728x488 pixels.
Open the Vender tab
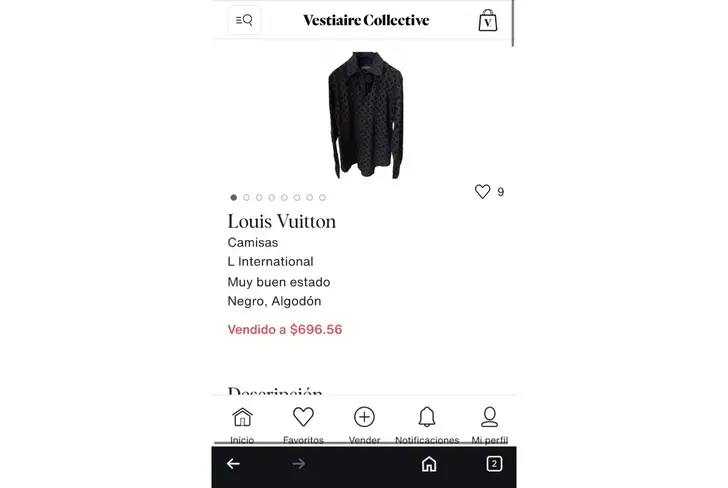click(364, 422)
